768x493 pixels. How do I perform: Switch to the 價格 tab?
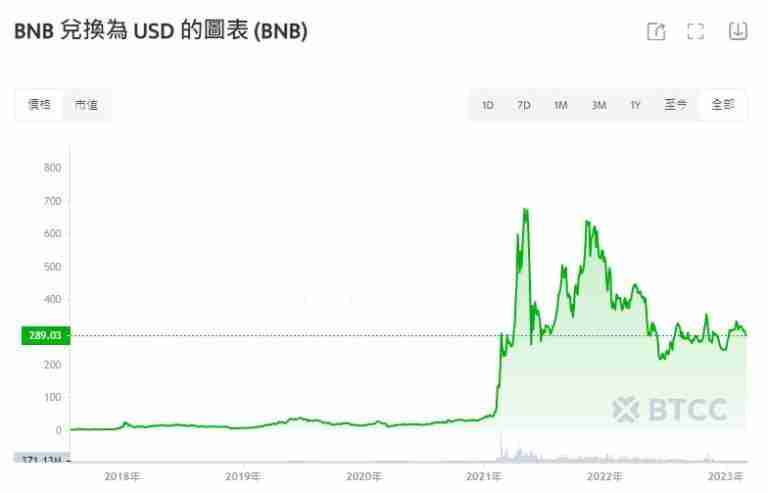coord(39,105)
